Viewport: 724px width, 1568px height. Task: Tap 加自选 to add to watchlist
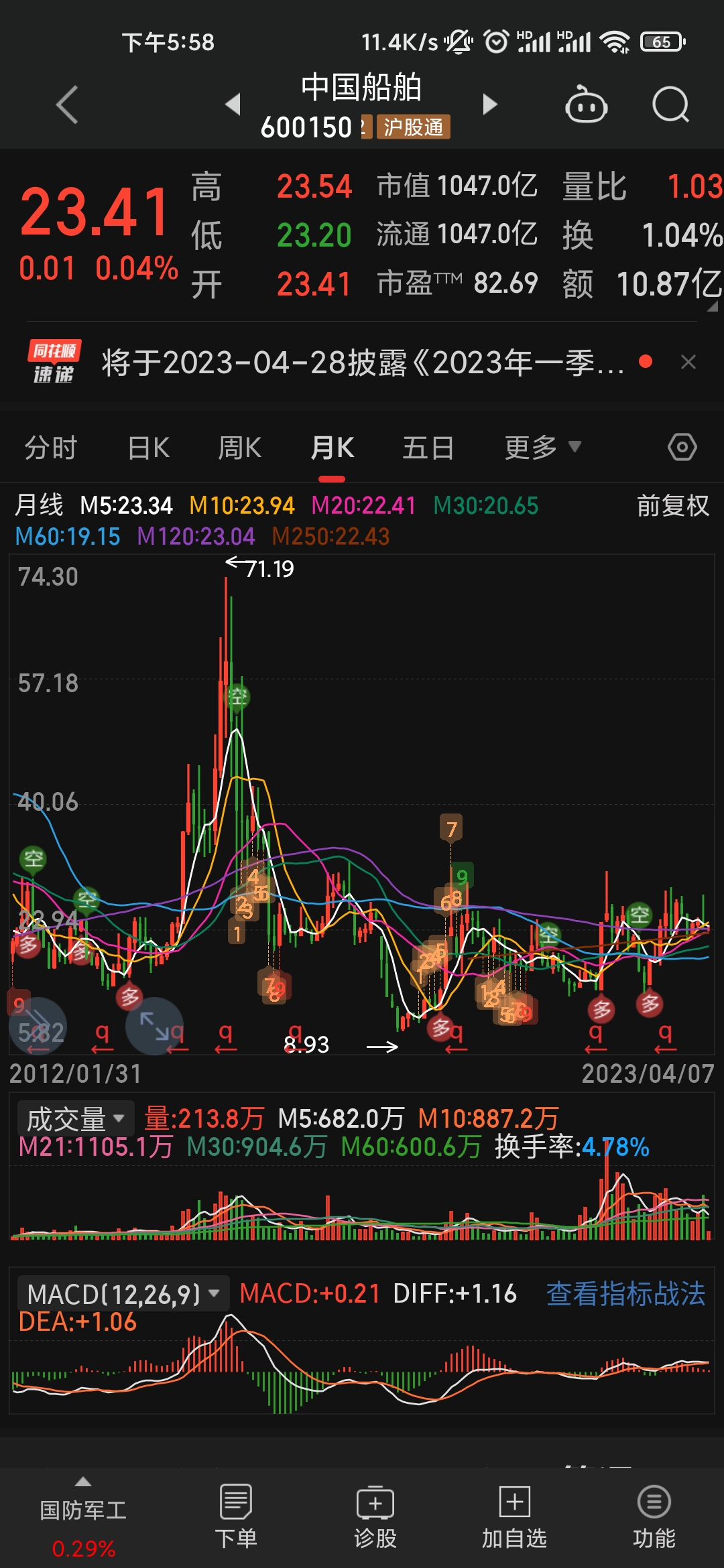coord(513,1501)
